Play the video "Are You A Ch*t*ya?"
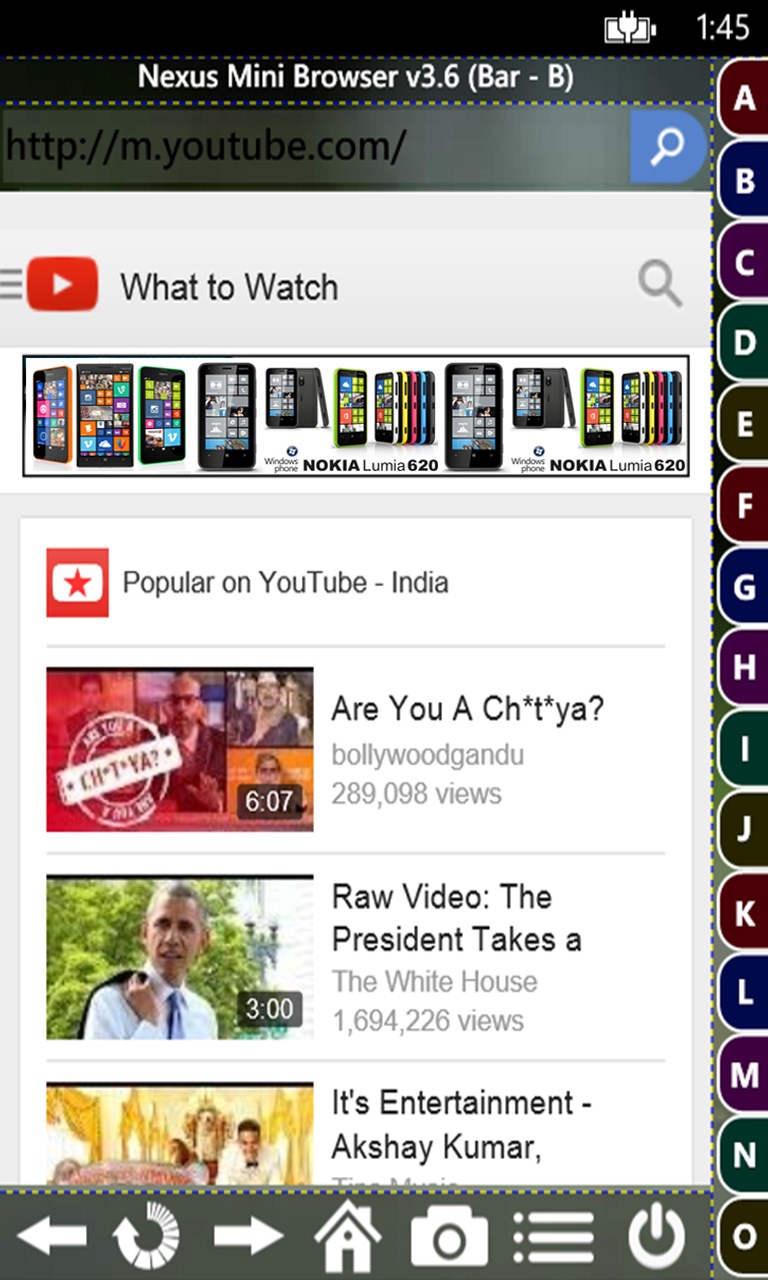Screen dimensions: 768x1280 [180, 750]
